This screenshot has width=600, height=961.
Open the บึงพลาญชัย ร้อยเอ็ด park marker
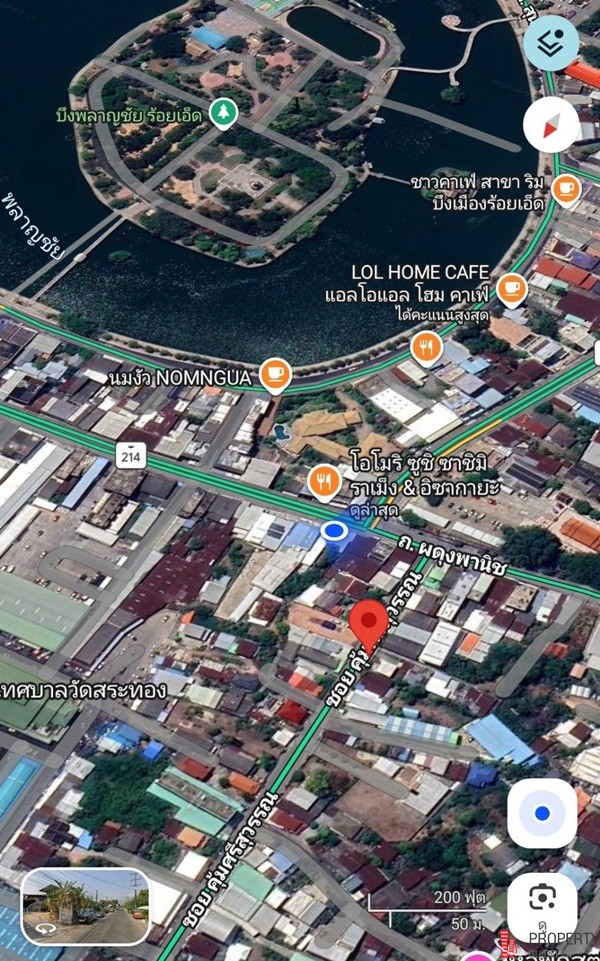tap(223, 114)
